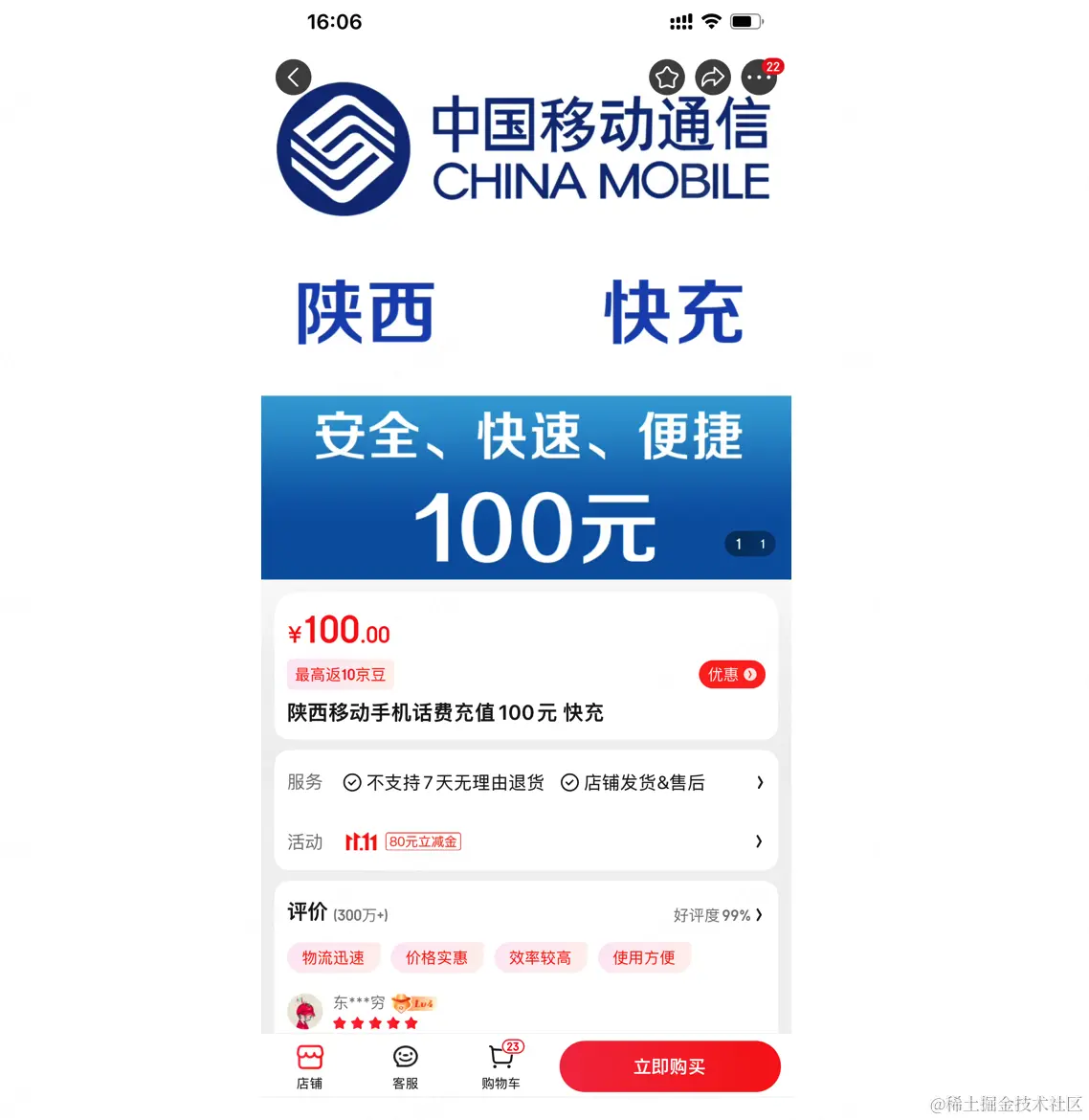
Task: Open the three-dot overflow menu
Action: [x=759, y=77]
